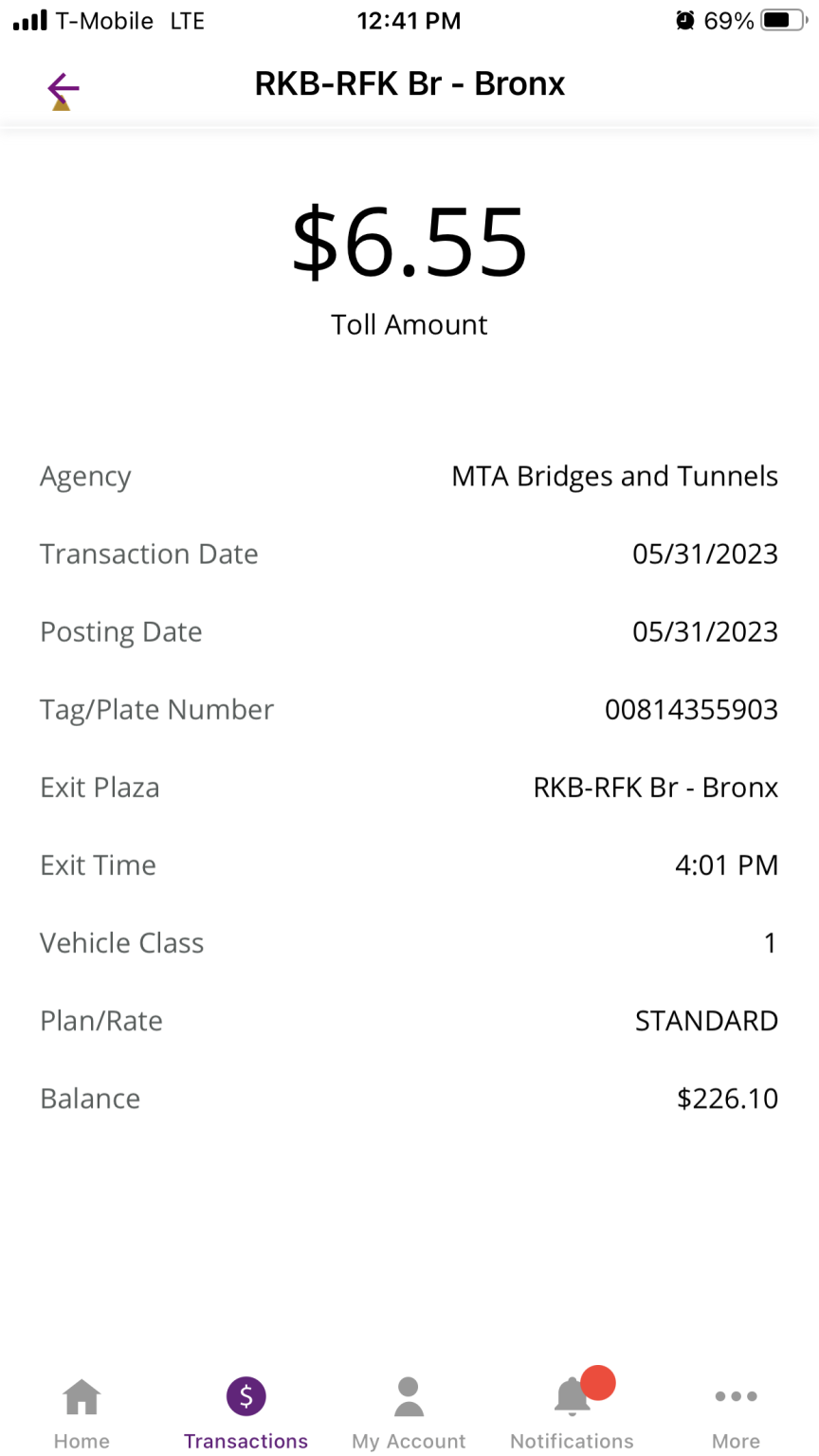
Task: Open the Notifications tab
Action: (573, 1413)
